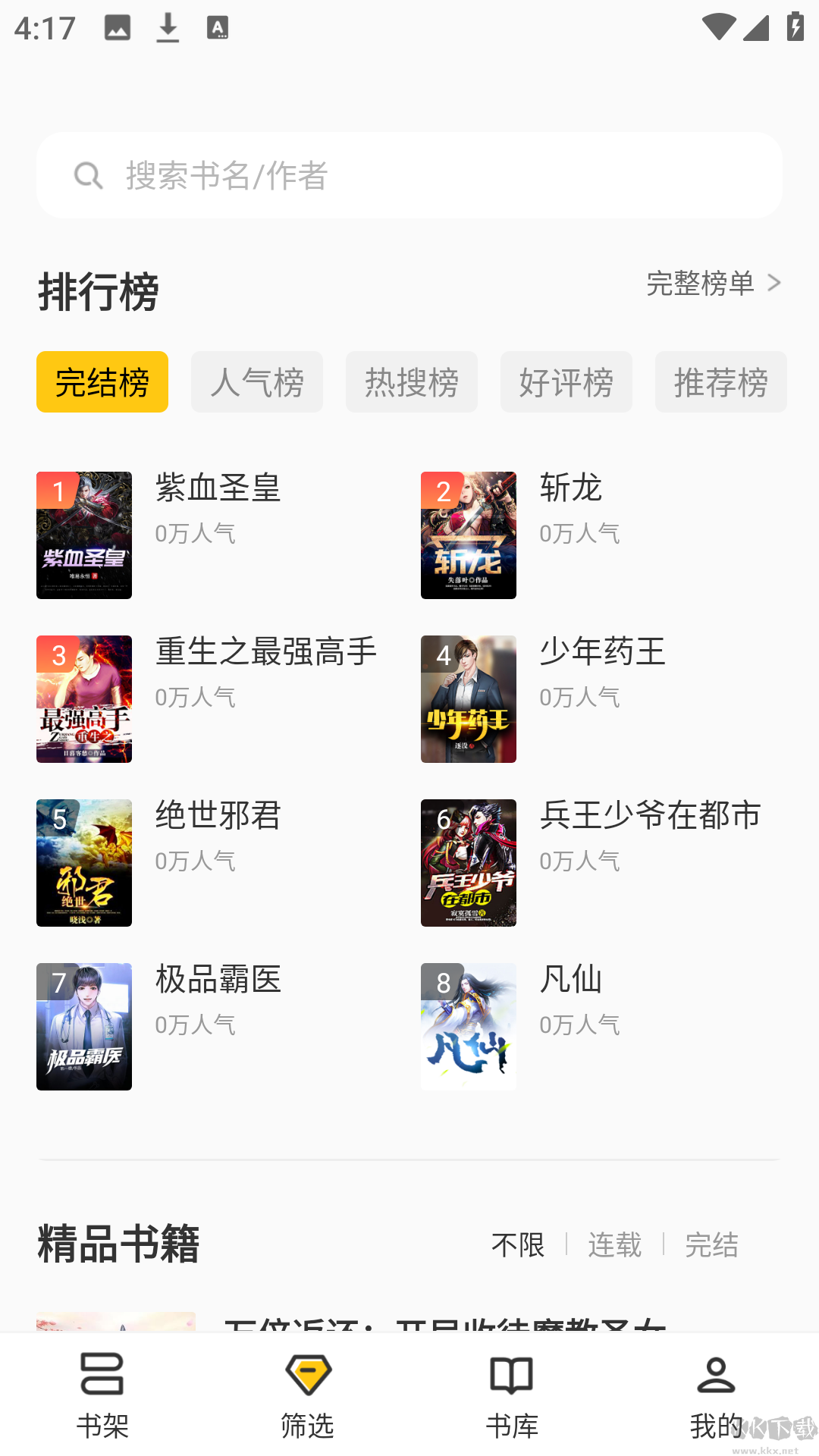Filter 精品书籍 by 连载

click(x=615, y=1244)
